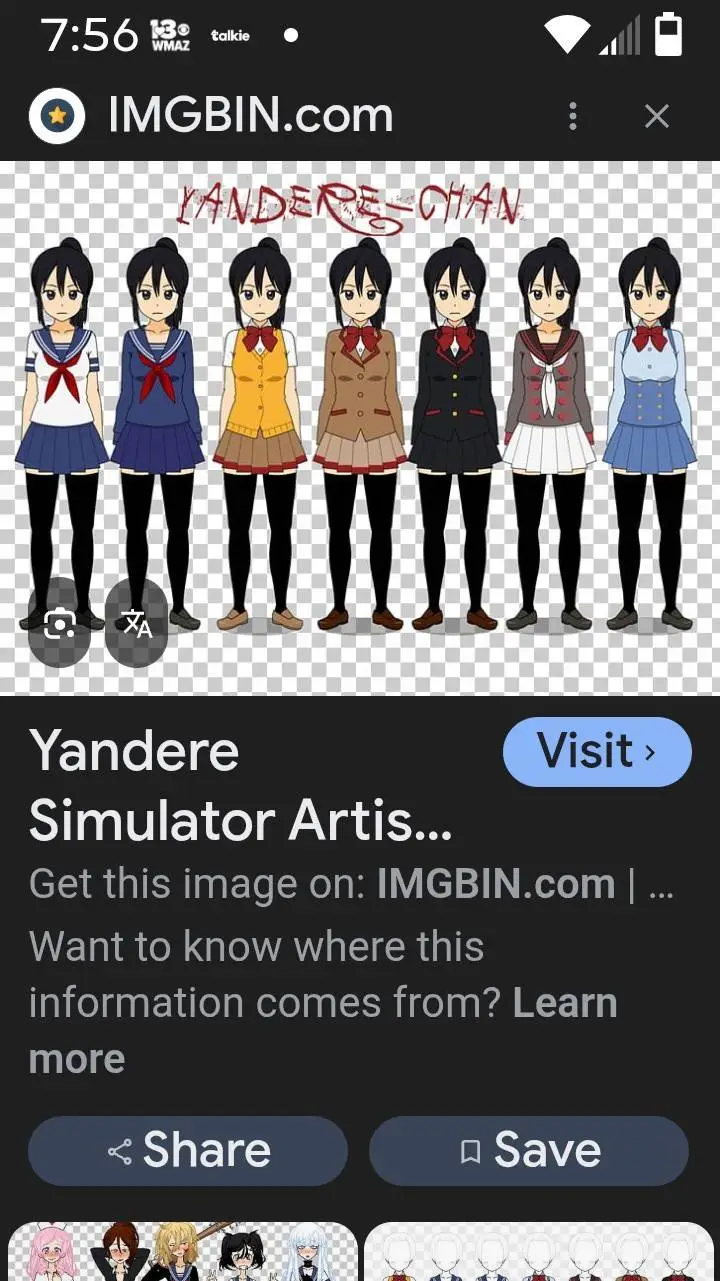Image resolution: width=720 pixels, height=1281 pixels.
Task: Open the related image with faceless uniform figures
Action: click(x=540, y=1251)
